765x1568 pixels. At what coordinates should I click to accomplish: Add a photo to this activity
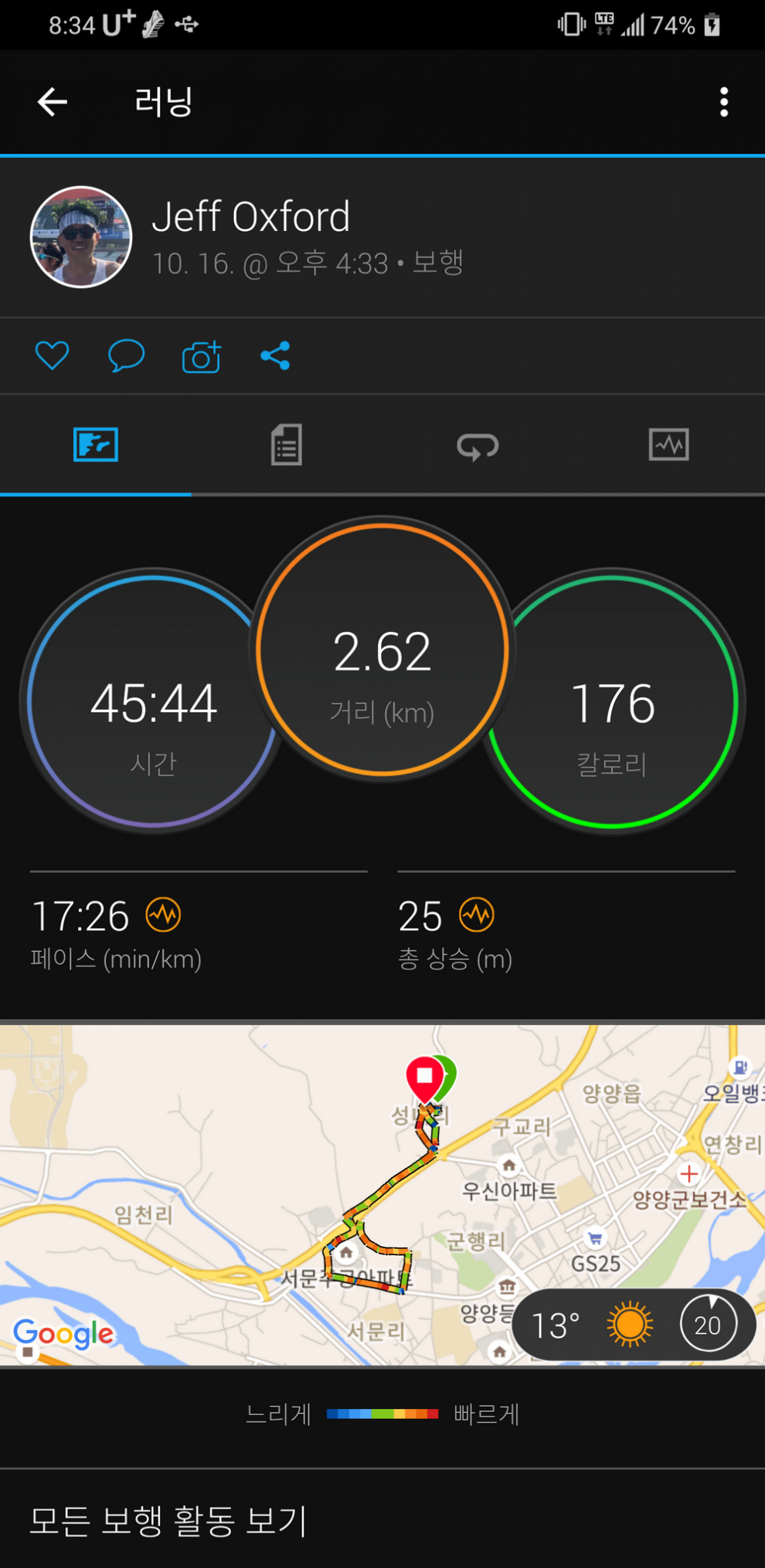[x=201, y=357]
